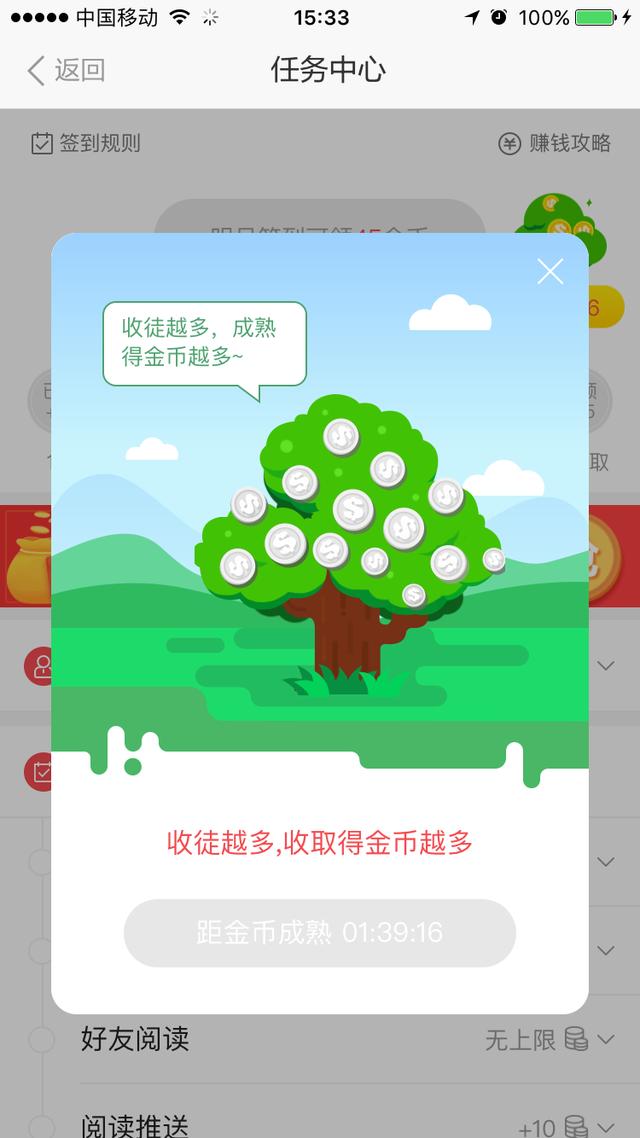
Task: Close the money tree popup
Action: [x=550, y=271]
